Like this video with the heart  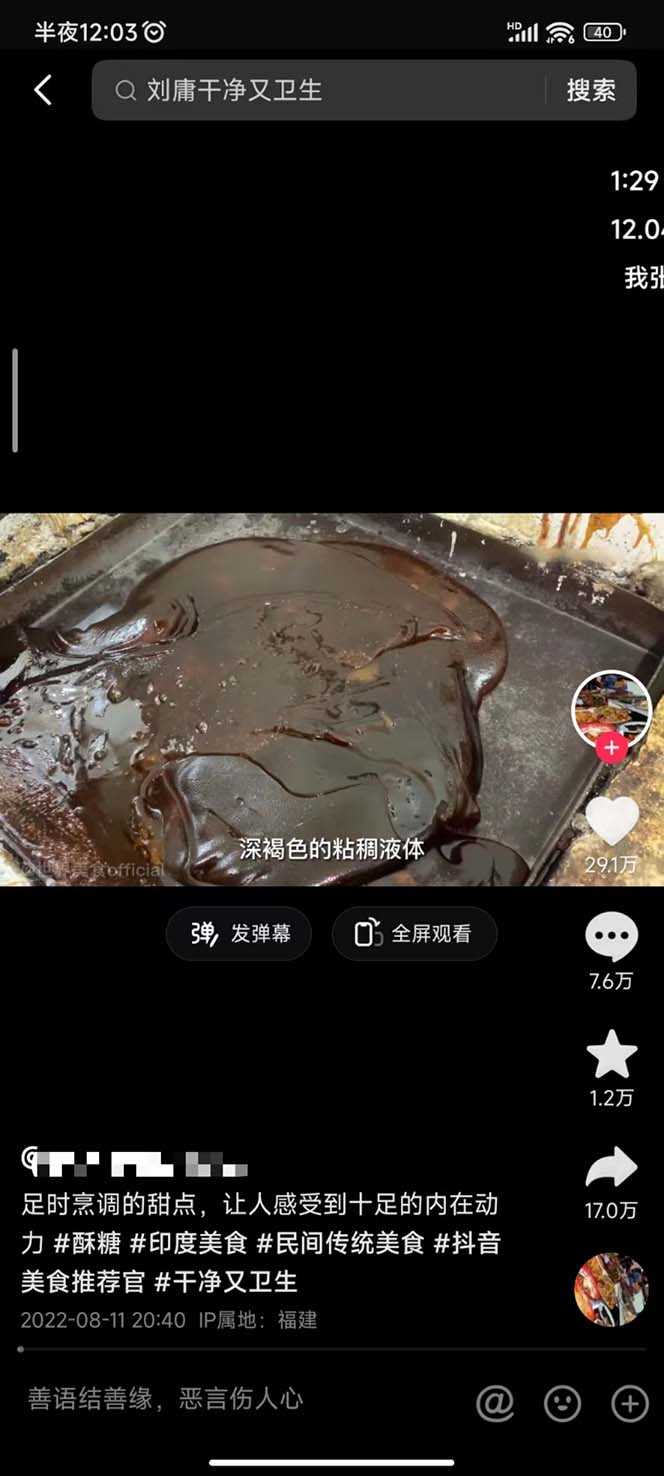[x=611, y=822]
